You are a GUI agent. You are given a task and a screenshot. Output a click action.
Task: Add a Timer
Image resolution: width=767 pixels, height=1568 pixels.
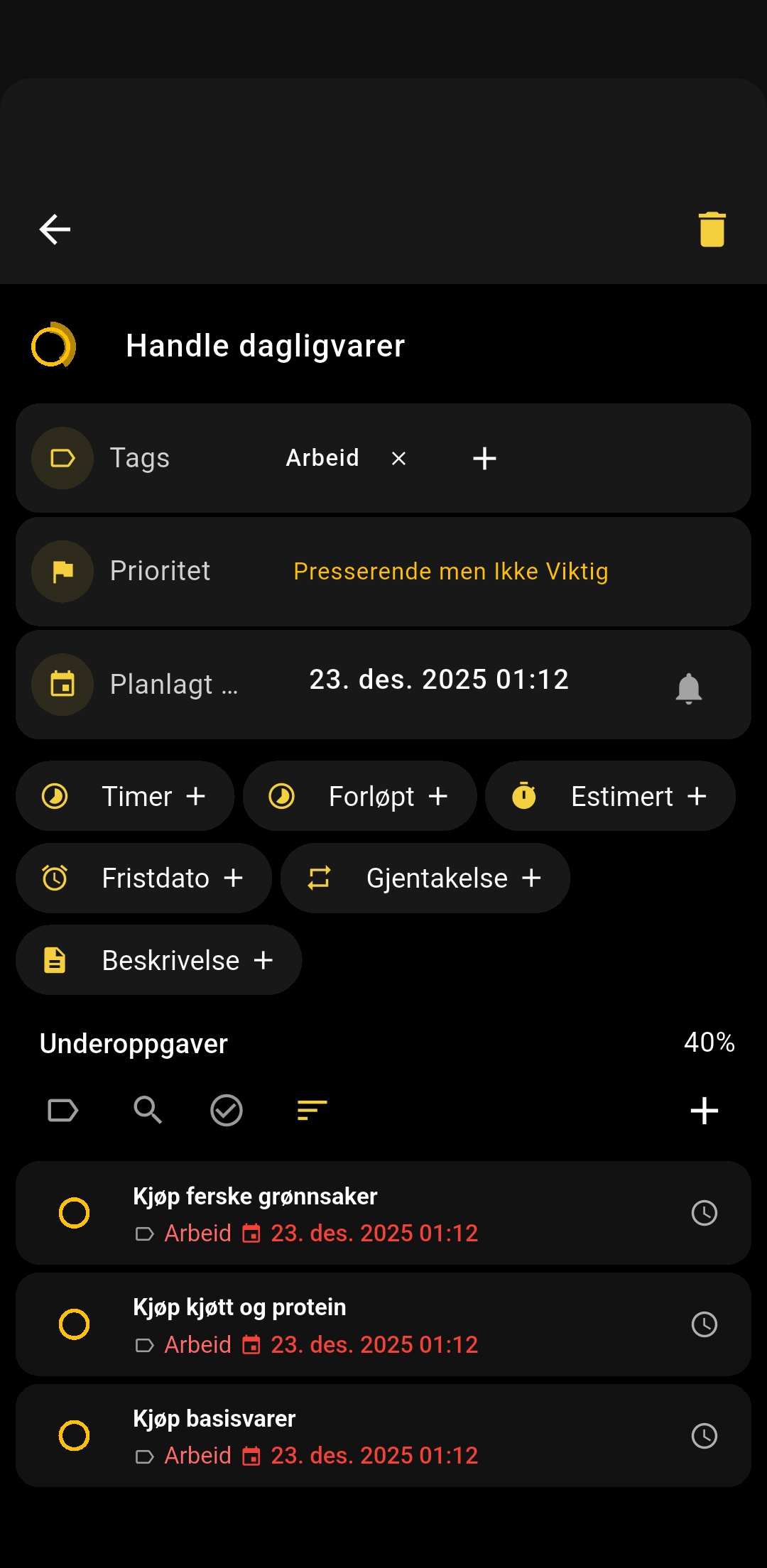click(x=125, y=797)
